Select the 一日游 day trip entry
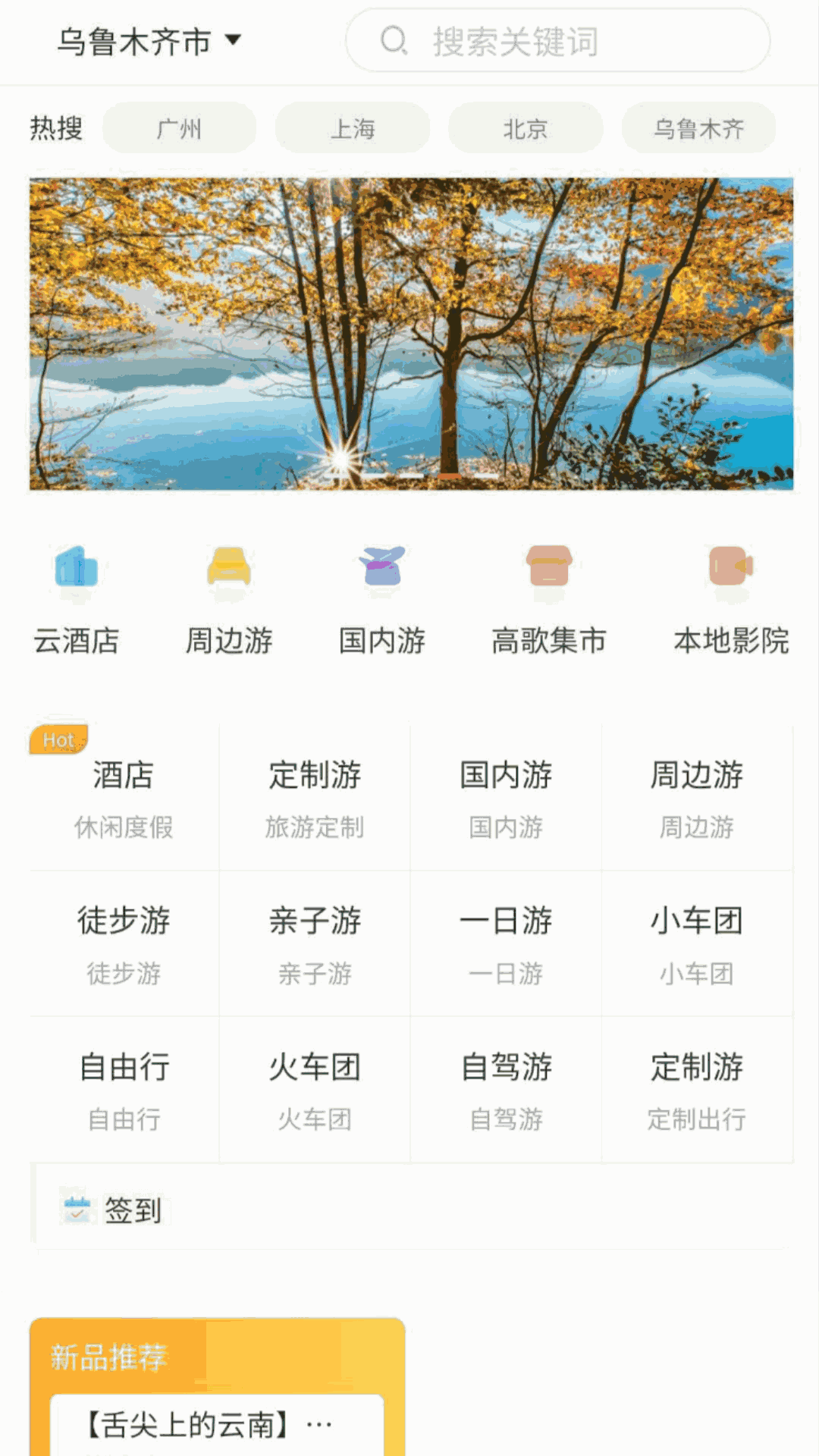Image resolution: width=819 pixels, height=1456 pixels. pos(507,943)
